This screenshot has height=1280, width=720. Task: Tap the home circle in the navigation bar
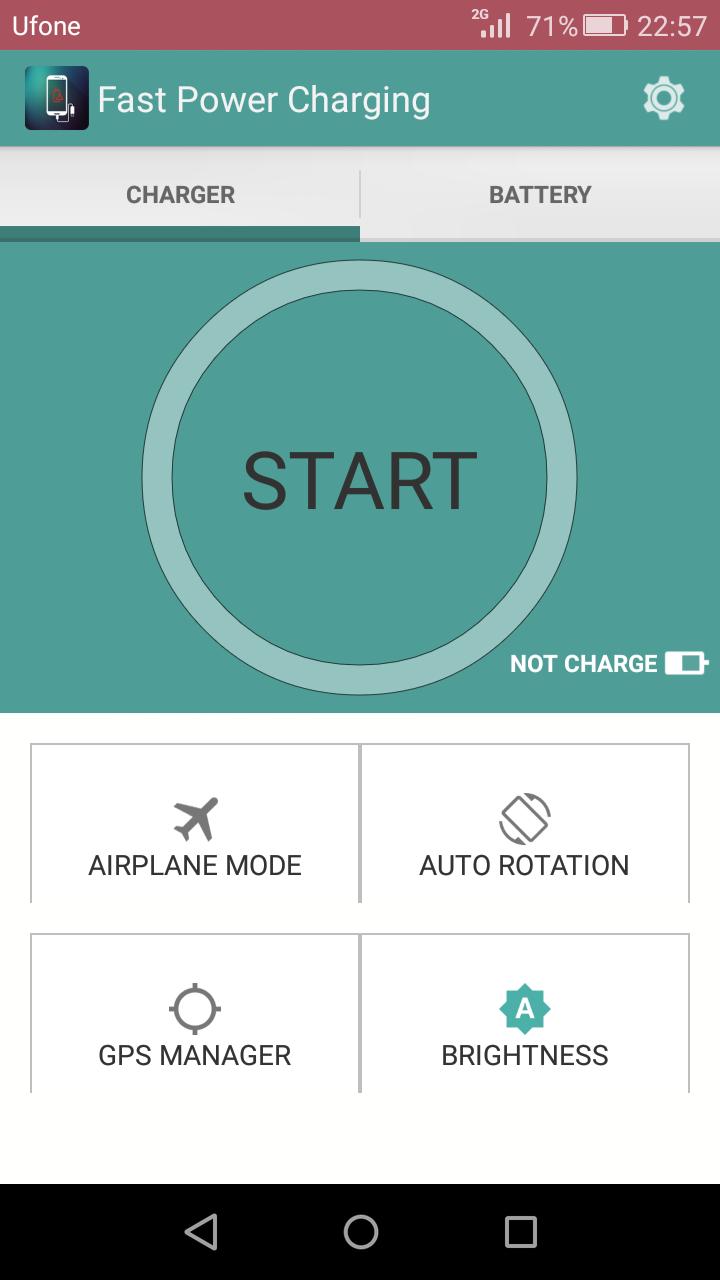coord(360,1232)
